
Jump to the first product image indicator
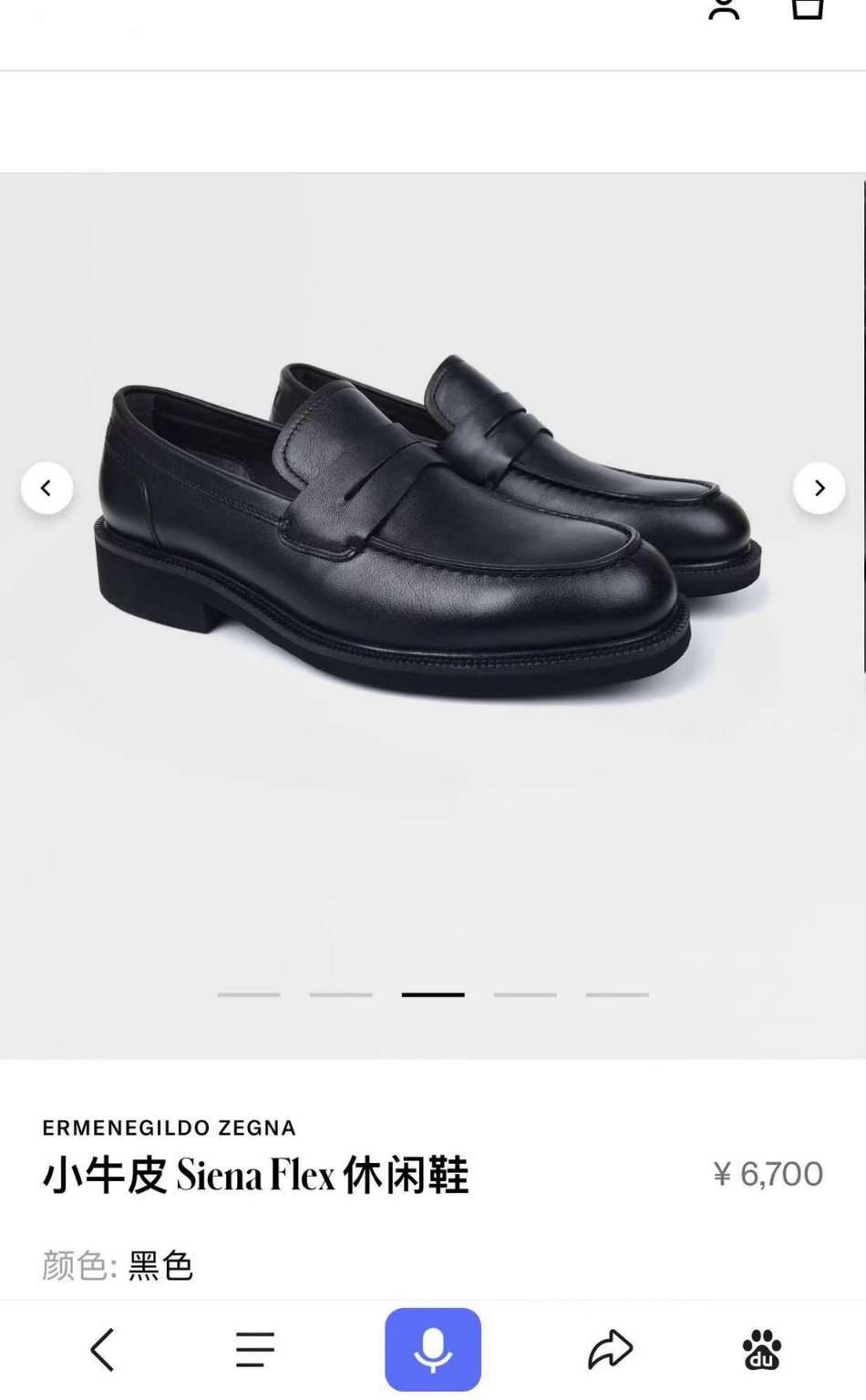249,994
